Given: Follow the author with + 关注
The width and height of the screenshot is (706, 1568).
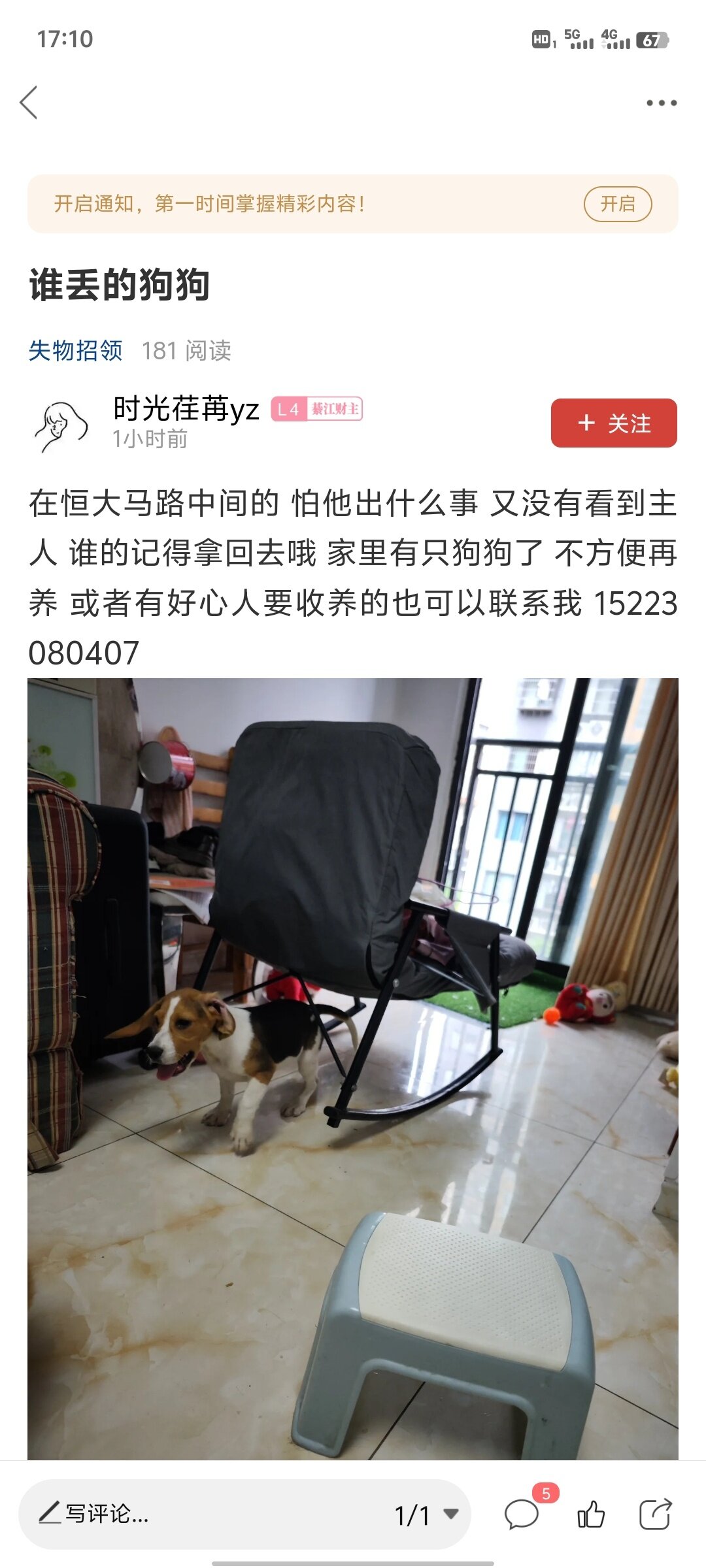Looking at the screenshot, I should pyautogui.click(x=613, y=423).
